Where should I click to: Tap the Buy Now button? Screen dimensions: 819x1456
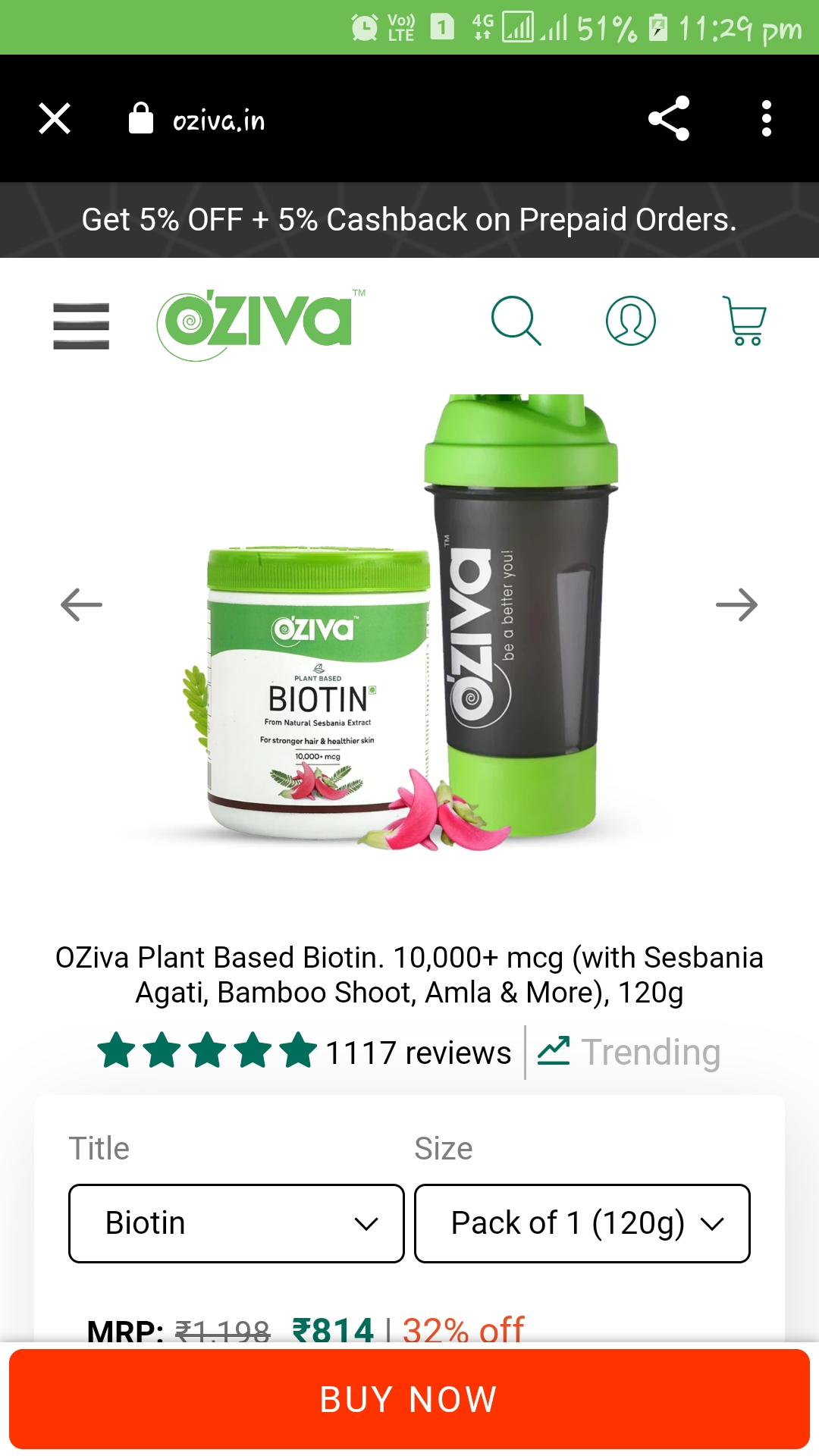(409, 1399)
